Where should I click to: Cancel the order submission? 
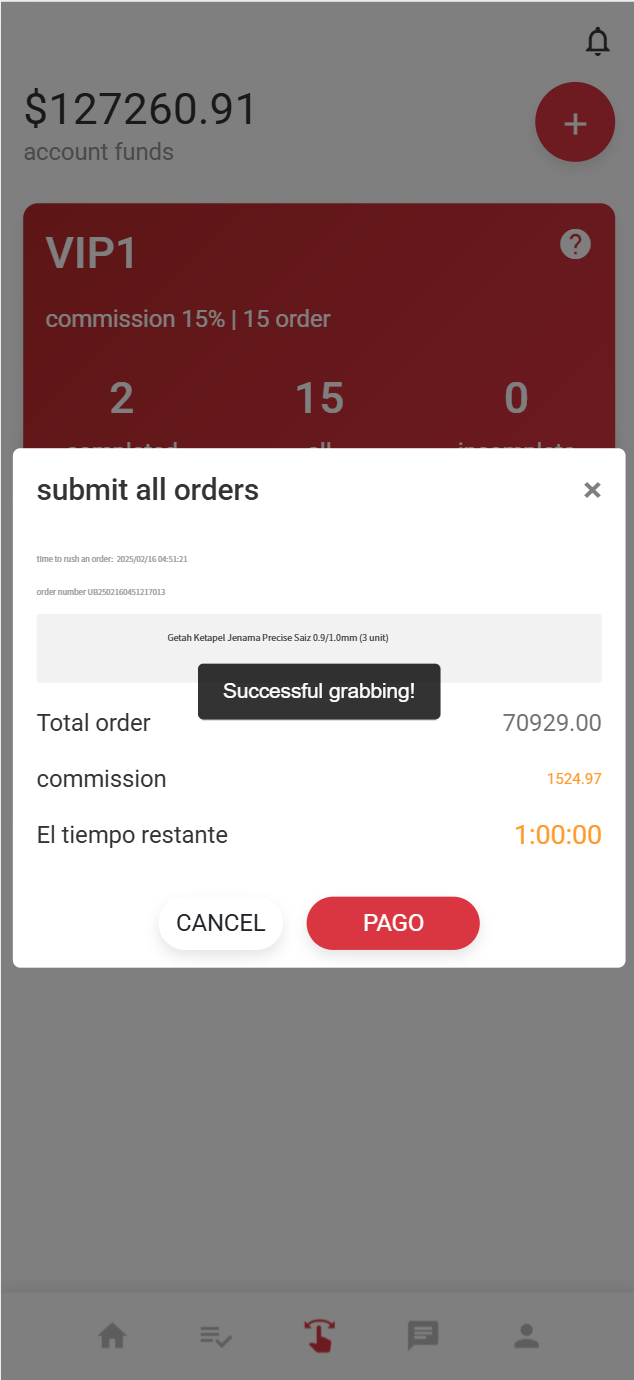click(220, 923)
